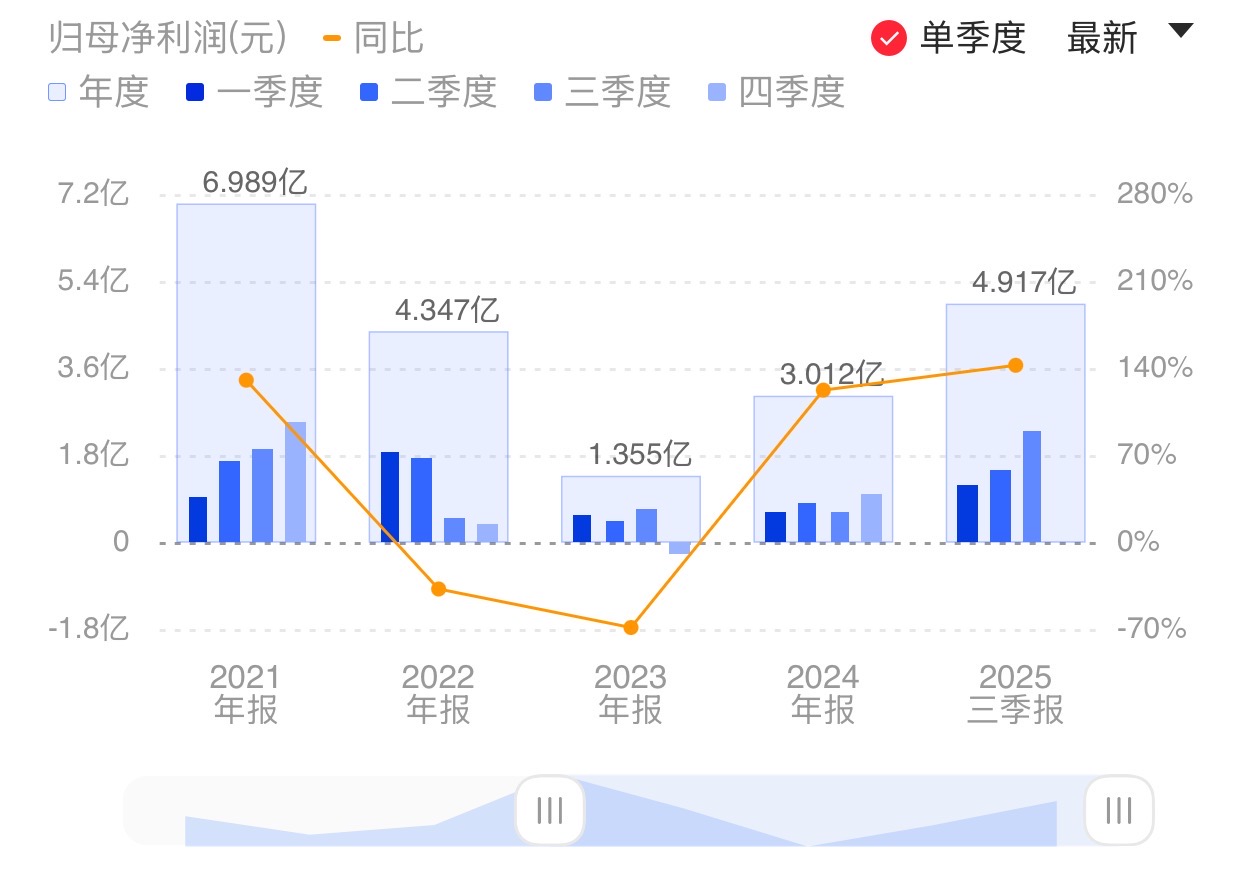Toggle the 四季度 legend series
This screenshot has height=889, width=1242.
pyautogui.click(x=776, y=92)
